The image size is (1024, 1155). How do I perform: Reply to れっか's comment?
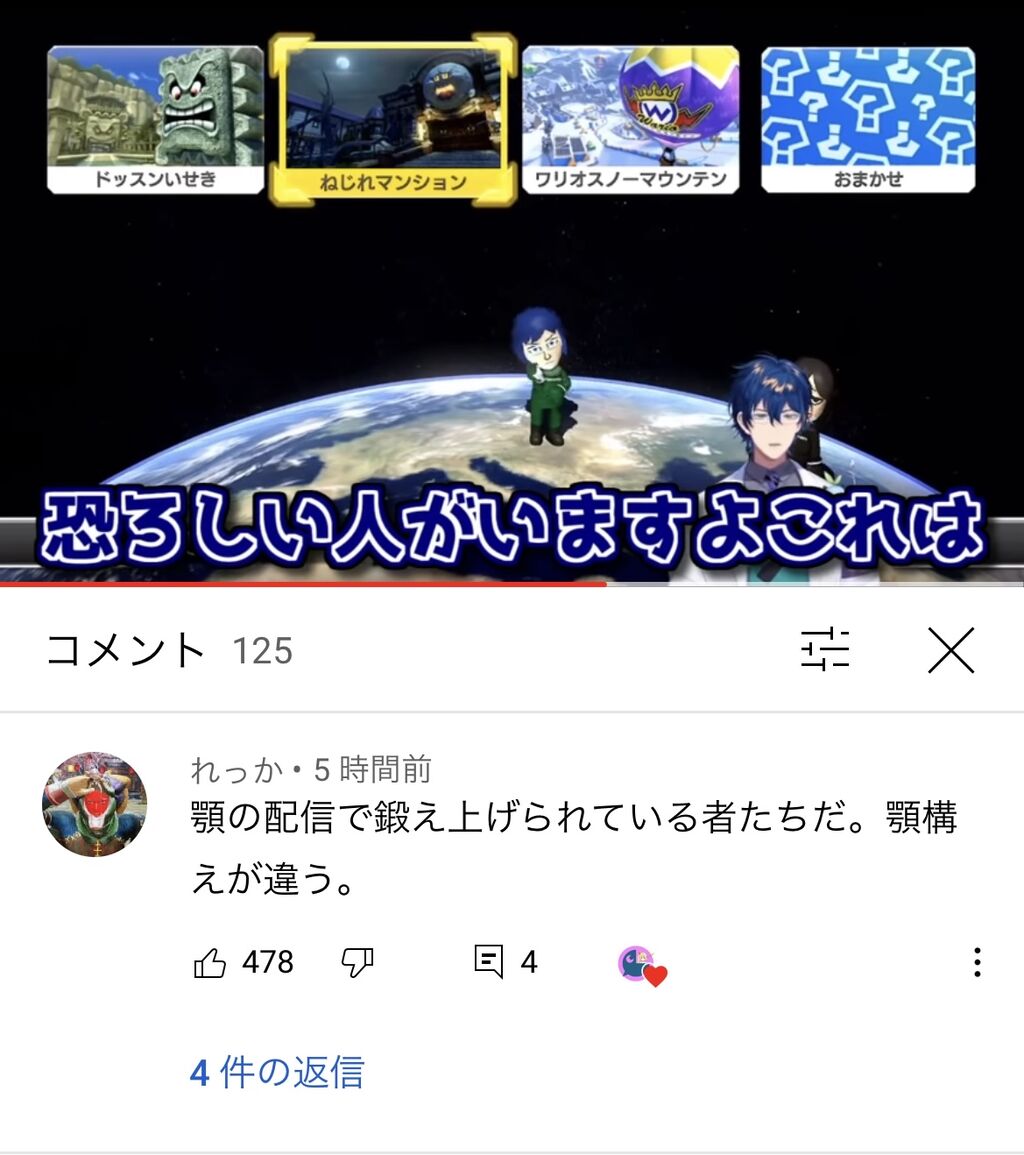[488, 962]
